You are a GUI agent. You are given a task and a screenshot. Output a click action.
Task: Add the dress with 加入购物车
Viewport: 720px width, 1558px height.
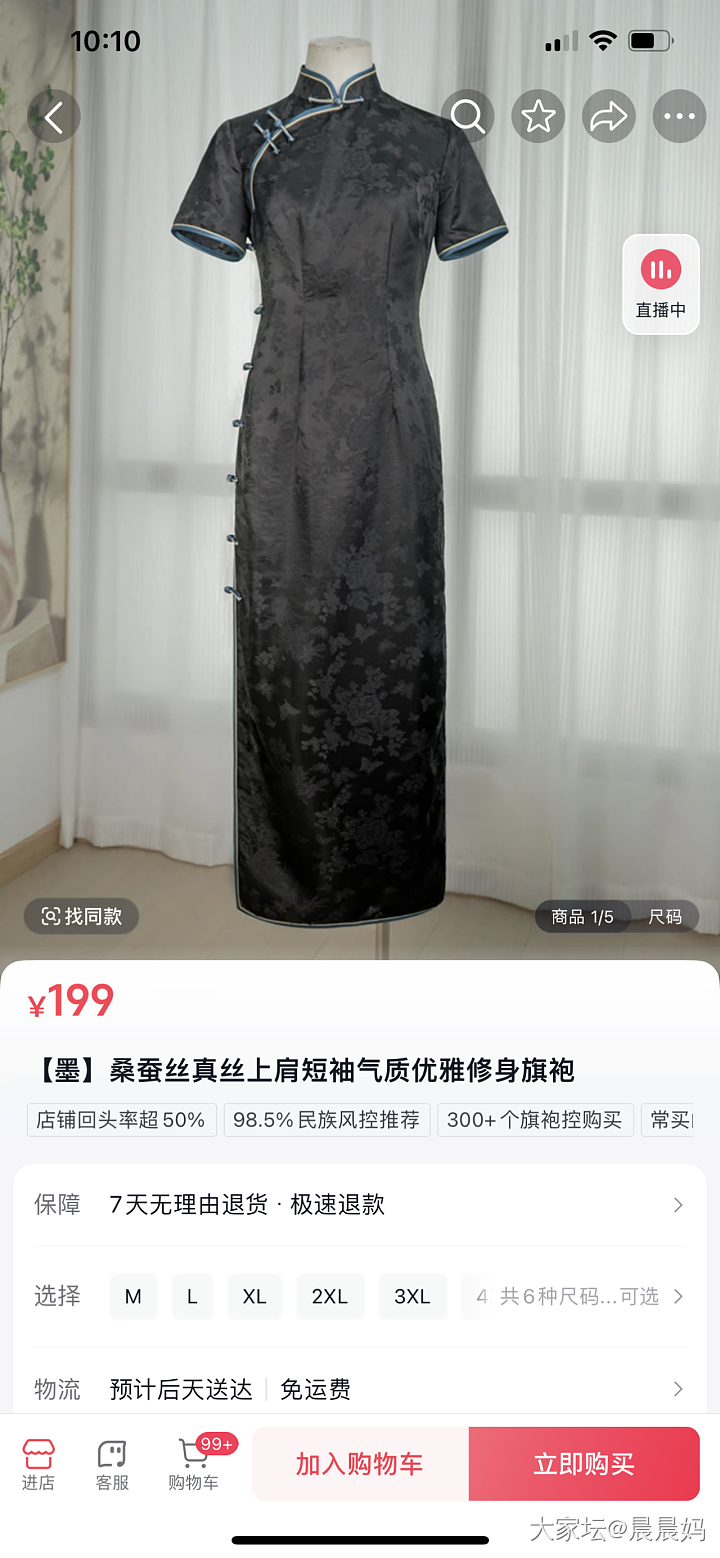(360, 1464)
